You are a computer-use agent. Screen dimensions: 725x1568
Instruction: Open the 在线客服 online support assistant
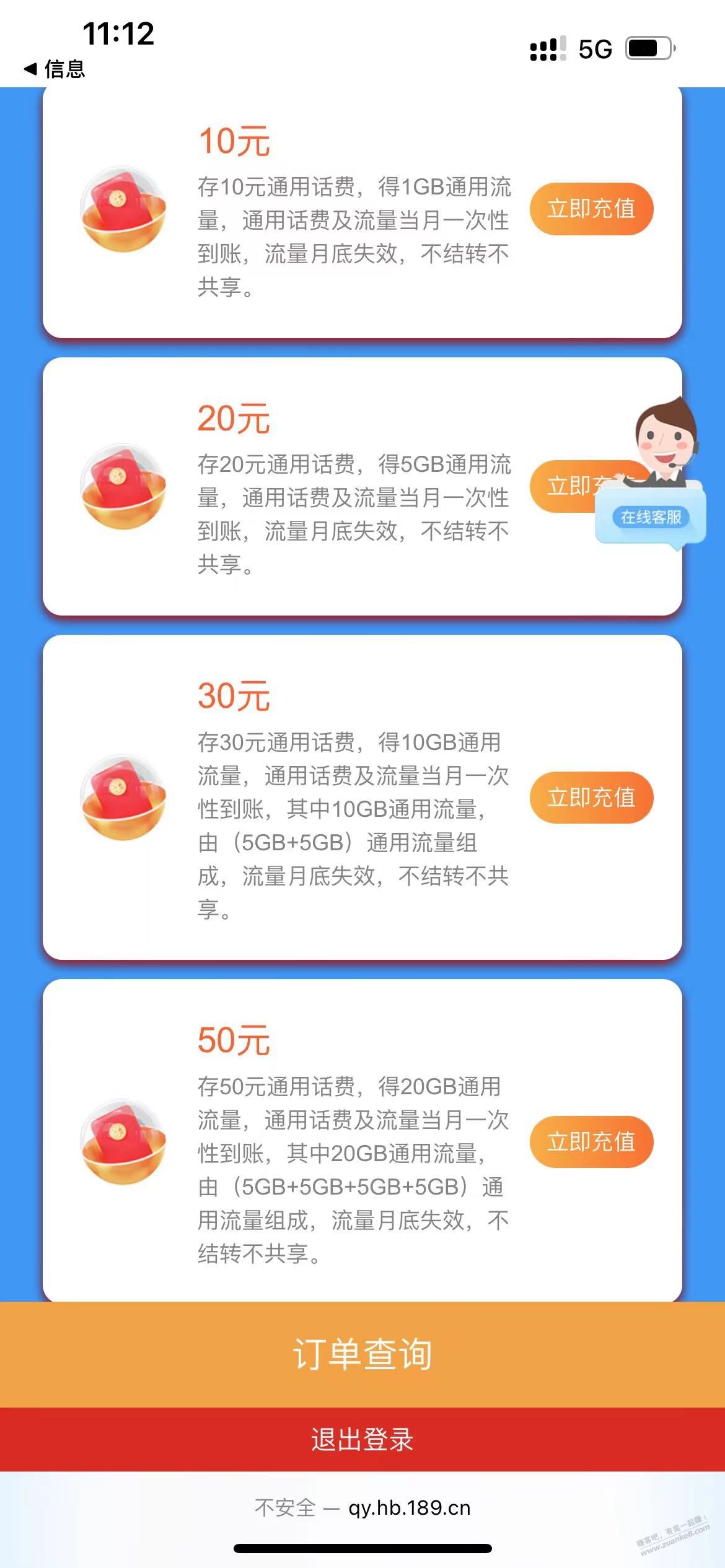tap(651, 516)
